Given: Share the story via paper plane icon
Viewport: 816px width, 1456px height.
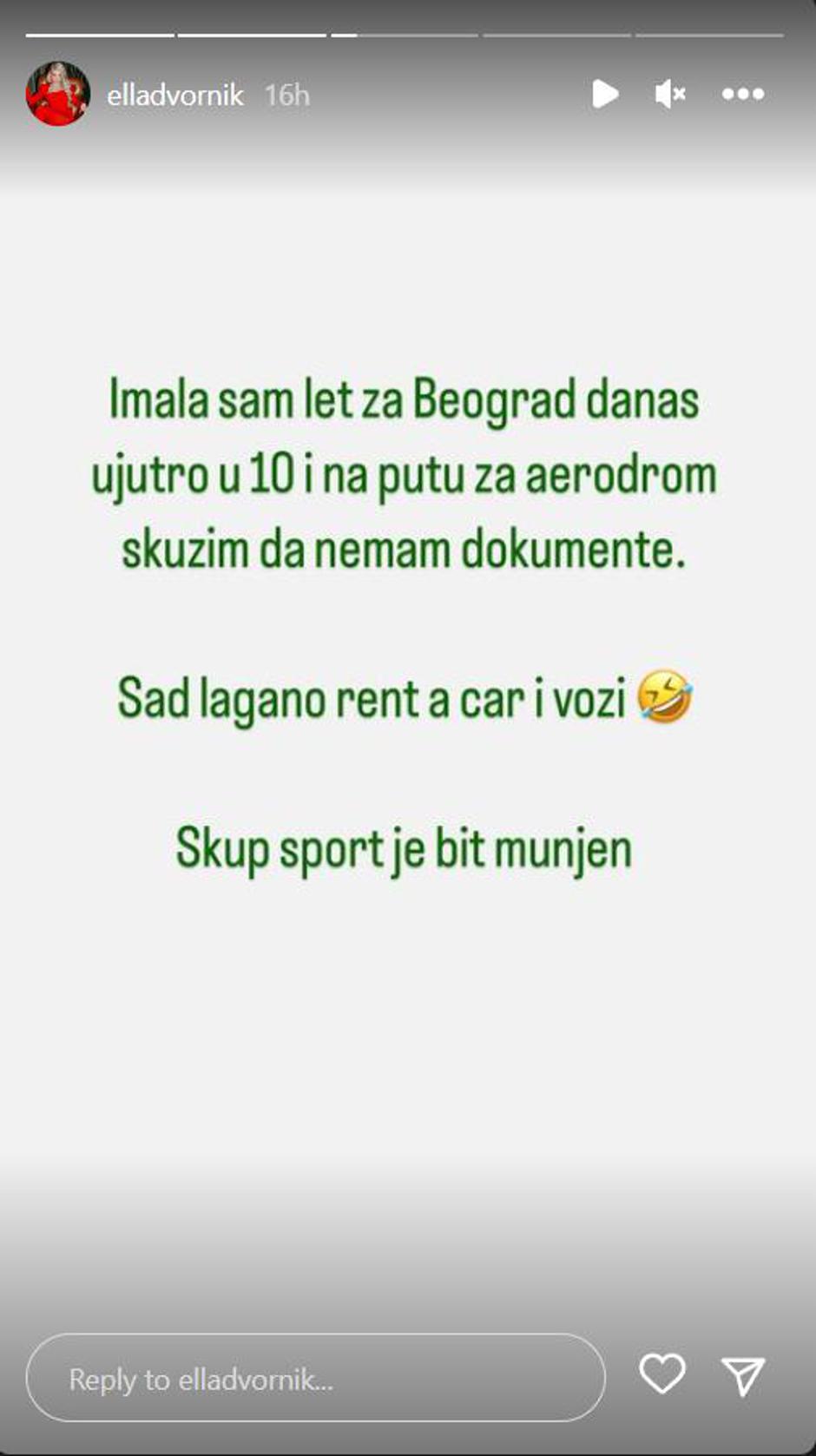Looking at the screenshot, I should pyautogui.click(x=743, y=1376).
